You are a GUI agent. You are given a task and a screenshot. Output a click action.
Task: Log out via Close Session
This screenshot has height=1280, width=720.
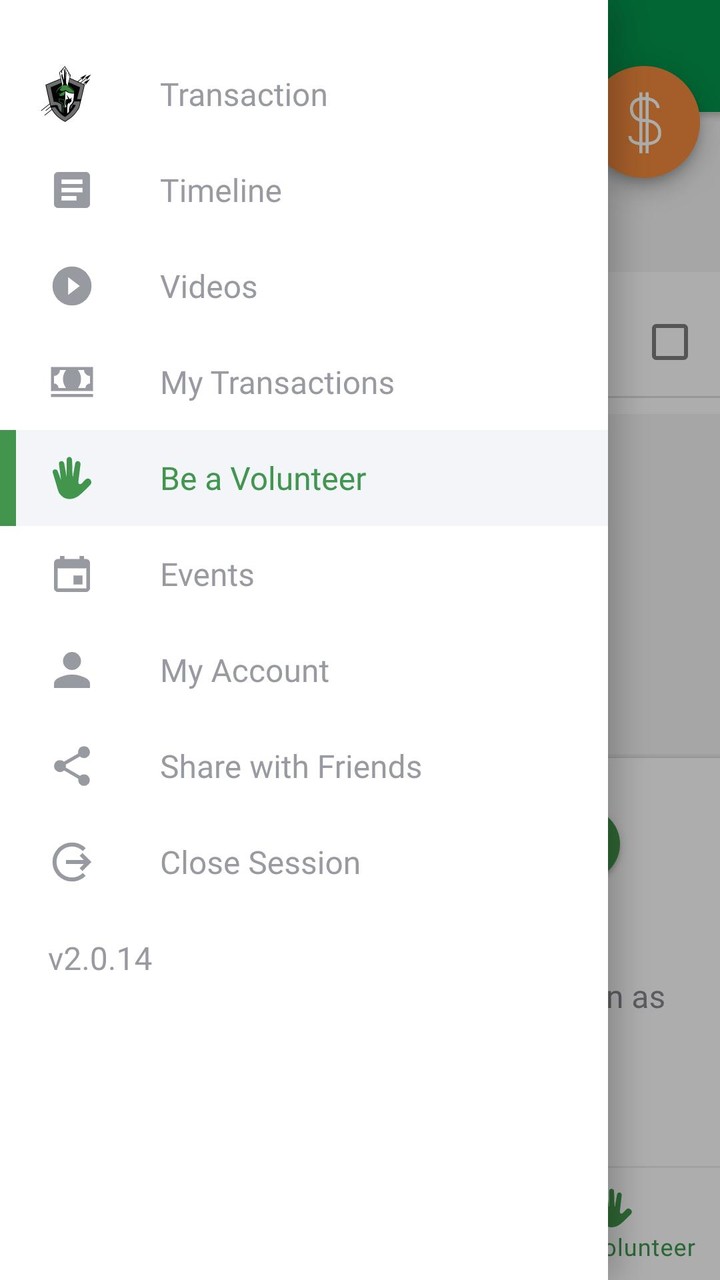pos(259,863)
